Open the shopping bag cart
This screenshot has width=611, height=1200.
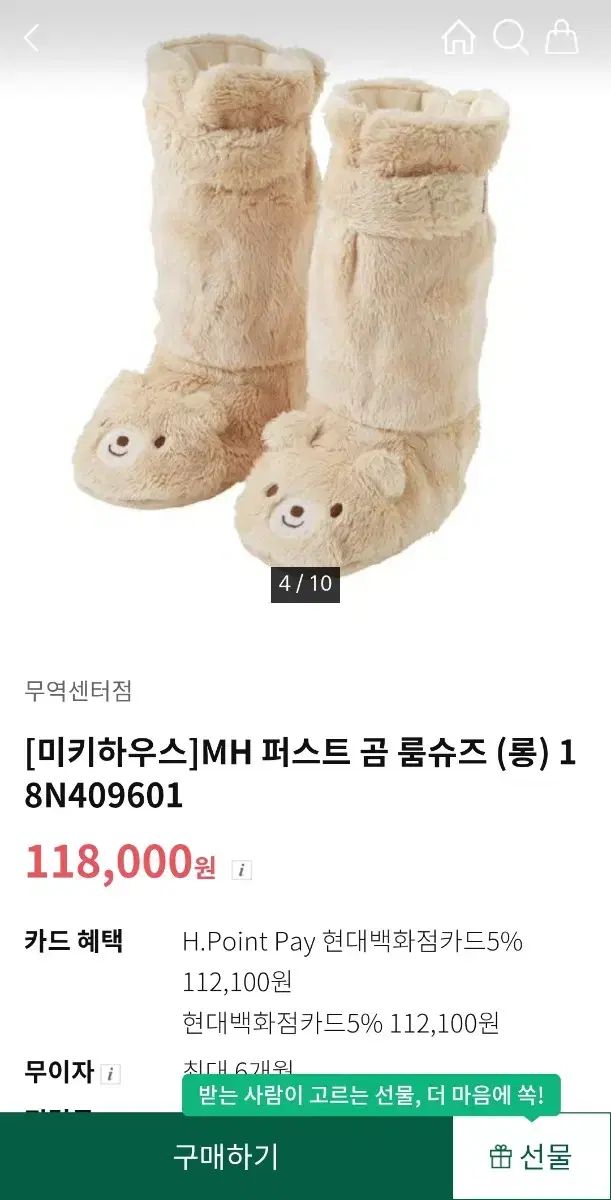point(562,38)
